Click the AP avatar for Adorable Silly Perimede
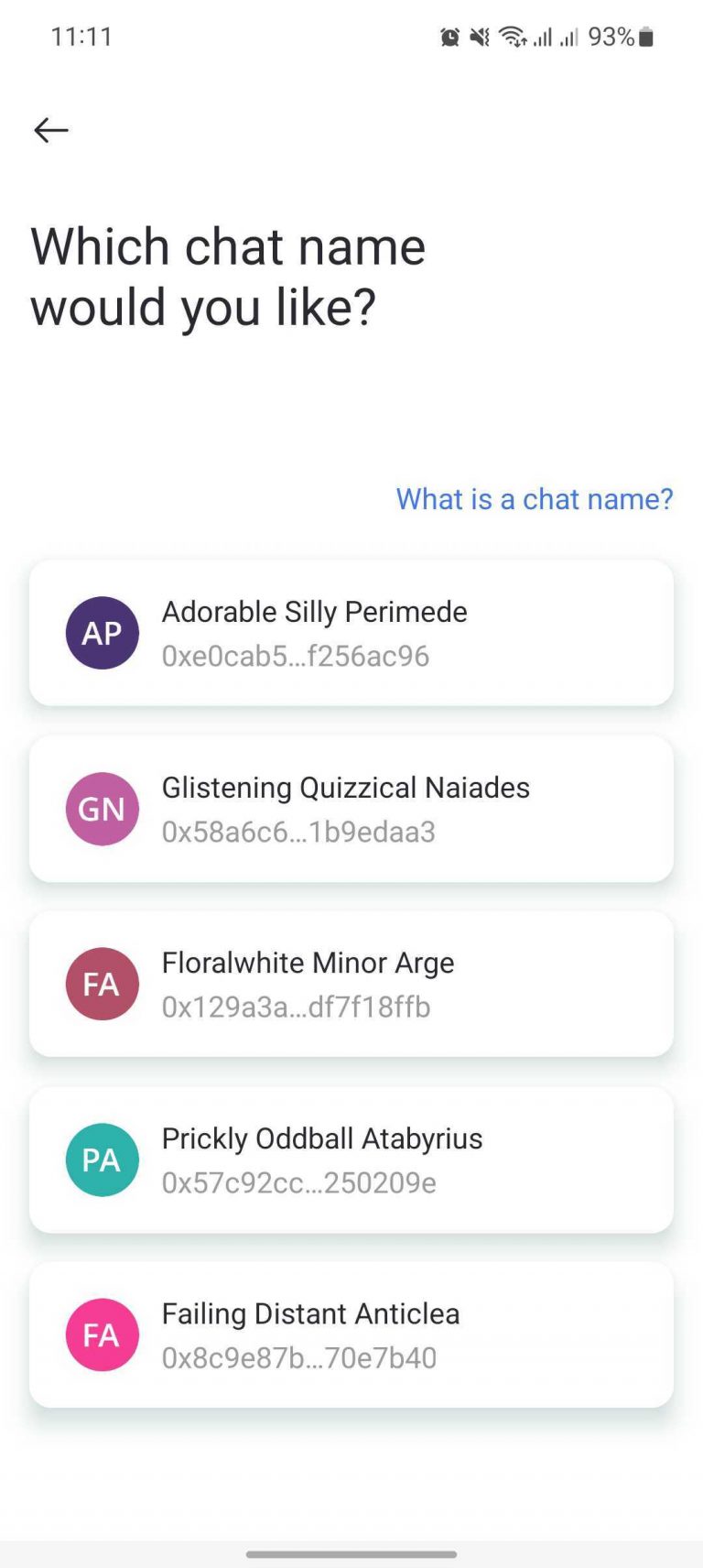Image resolution: width=703 pixels, height=1568 pixels. tap(102, 632)
